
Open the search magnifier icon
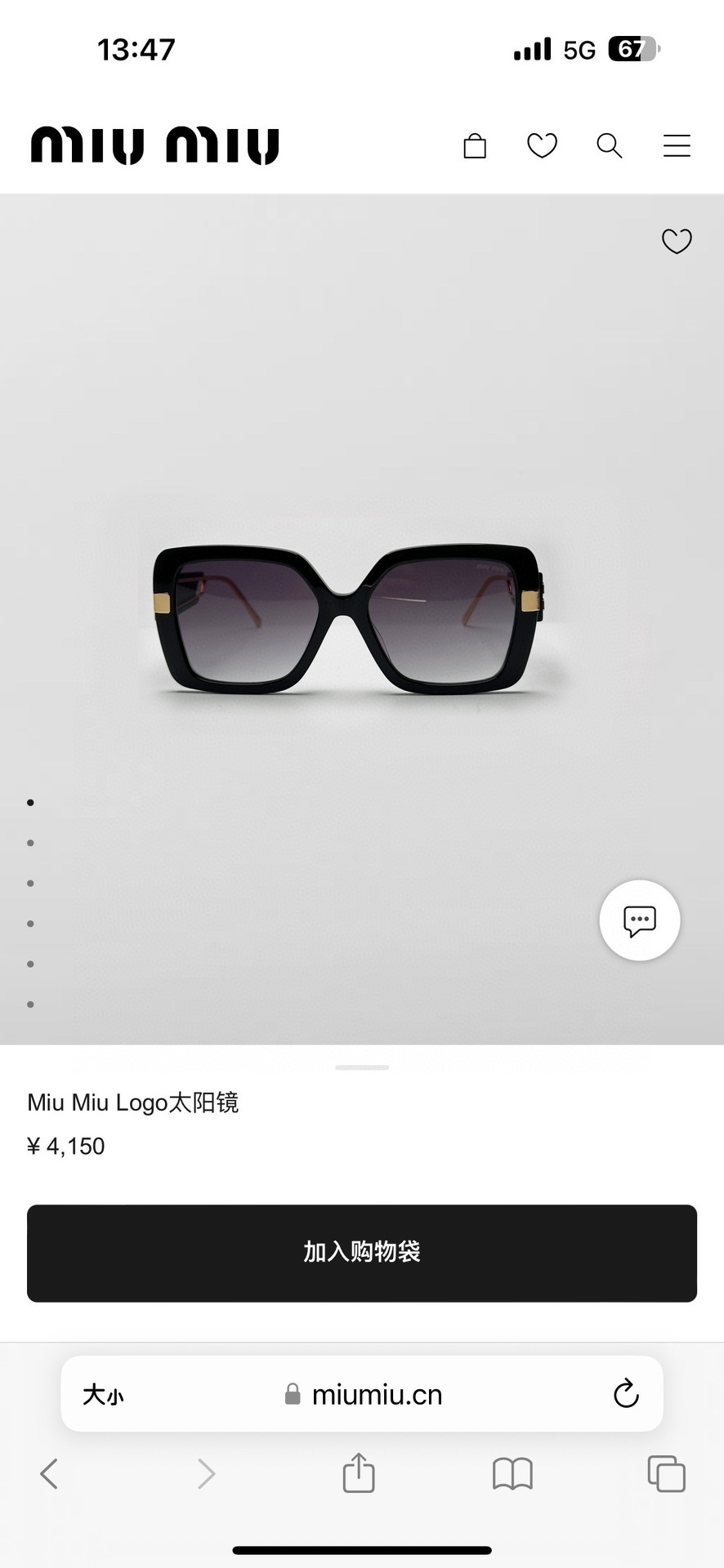610,146
